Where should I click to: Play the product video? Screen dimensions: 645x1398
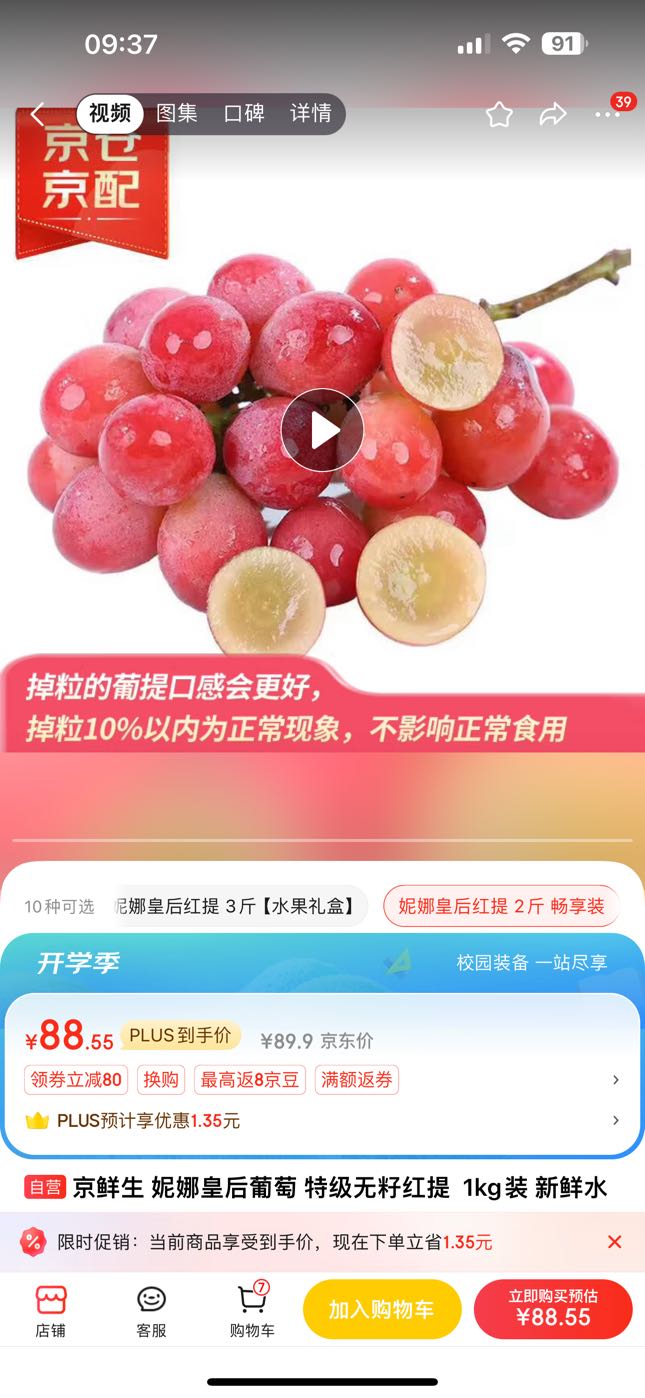click(322, 430)
